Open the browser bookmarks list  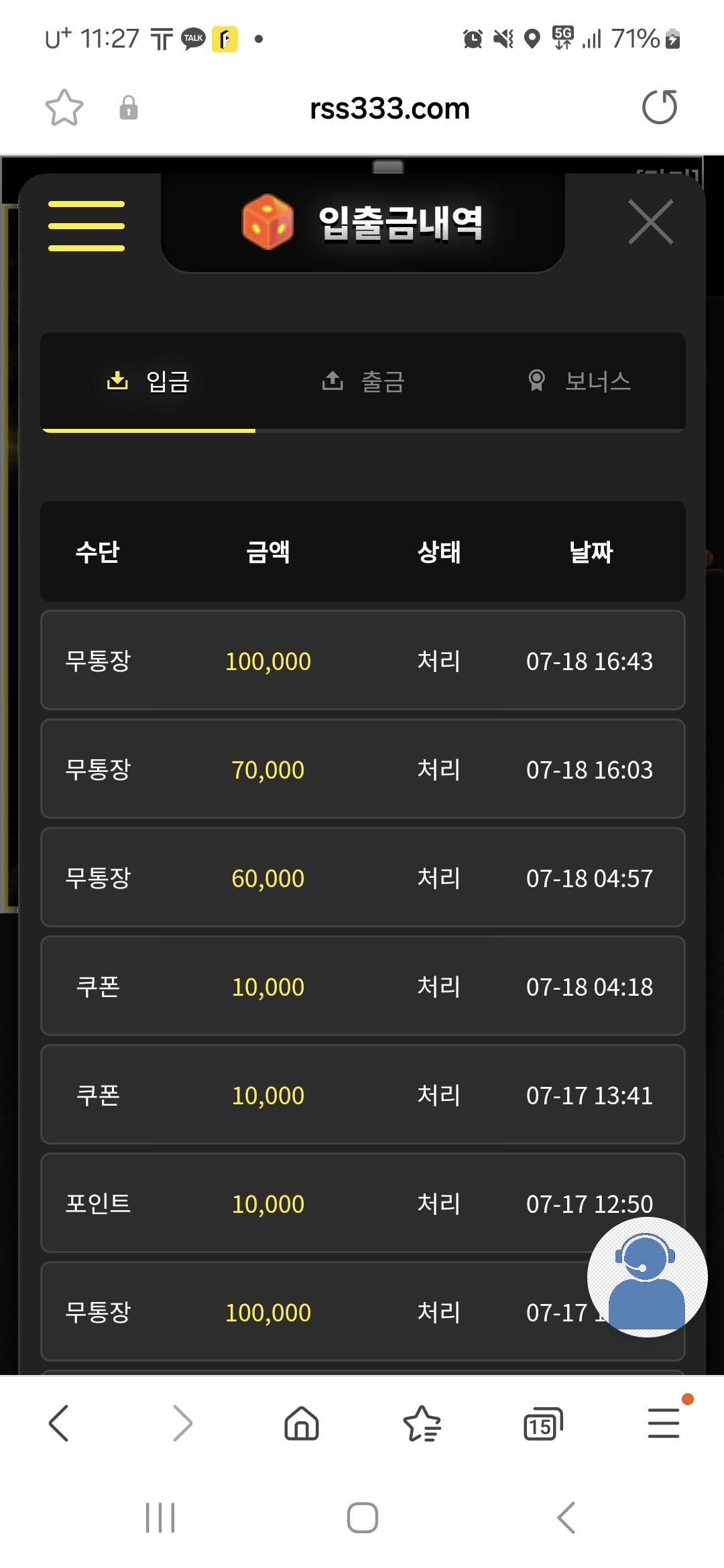pyautogui.click(x=422, y=1423)
